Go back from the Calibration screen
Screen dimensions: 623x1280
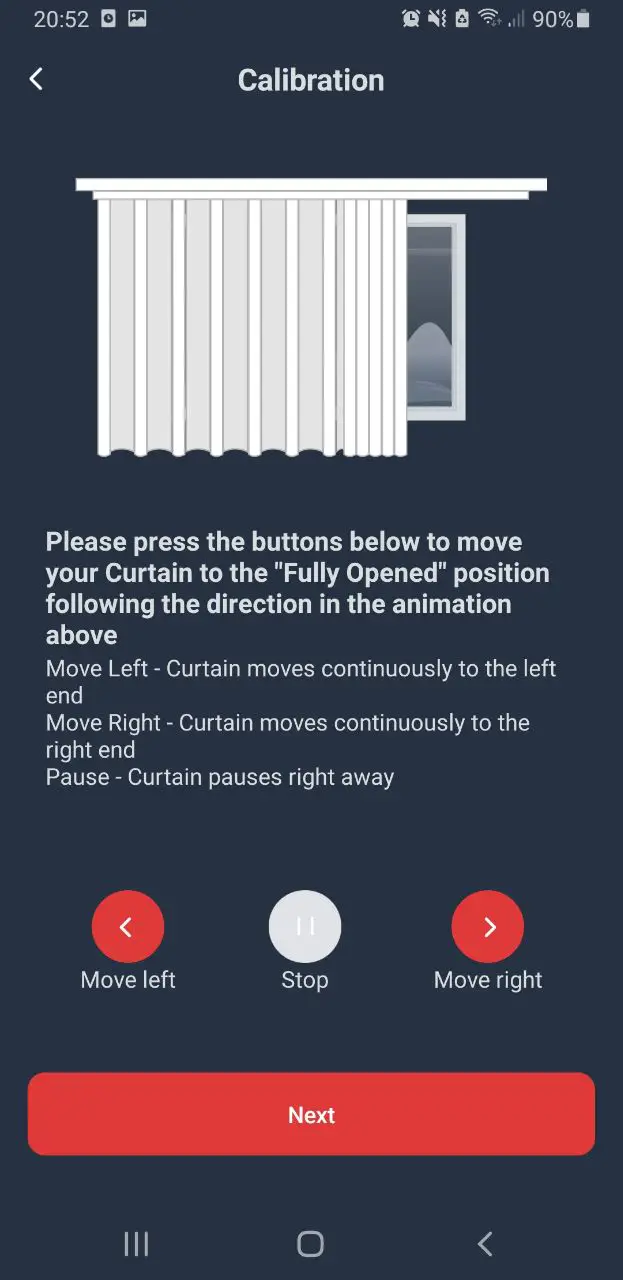tap(36, 79)
